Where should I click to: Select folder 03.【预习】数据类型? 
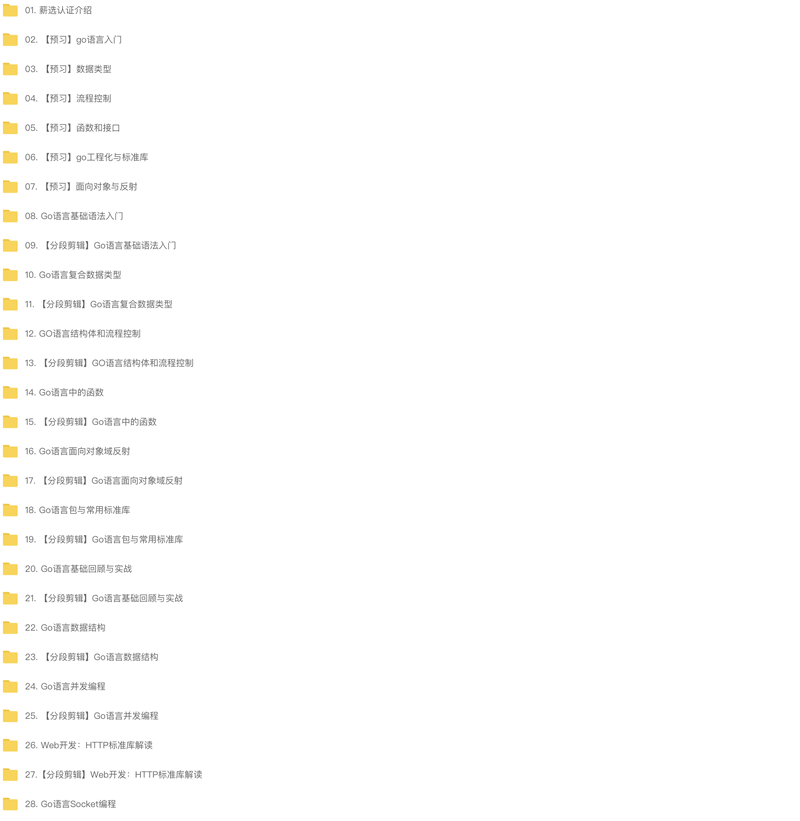click(68, 69)
